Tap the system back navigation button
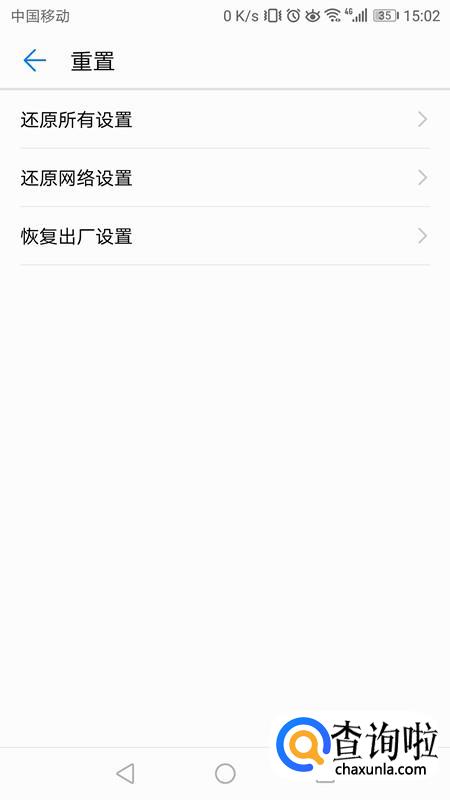 (126, 773)
